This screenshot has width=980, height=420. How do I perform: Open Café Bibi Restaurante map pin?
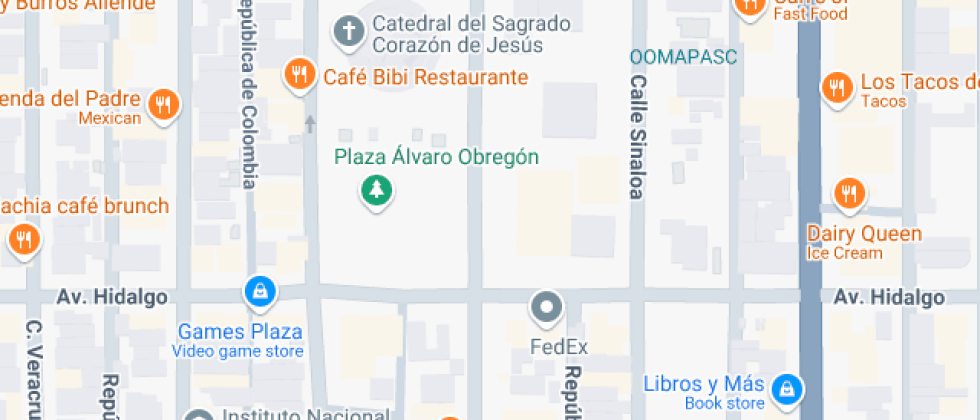click(297, 74)
